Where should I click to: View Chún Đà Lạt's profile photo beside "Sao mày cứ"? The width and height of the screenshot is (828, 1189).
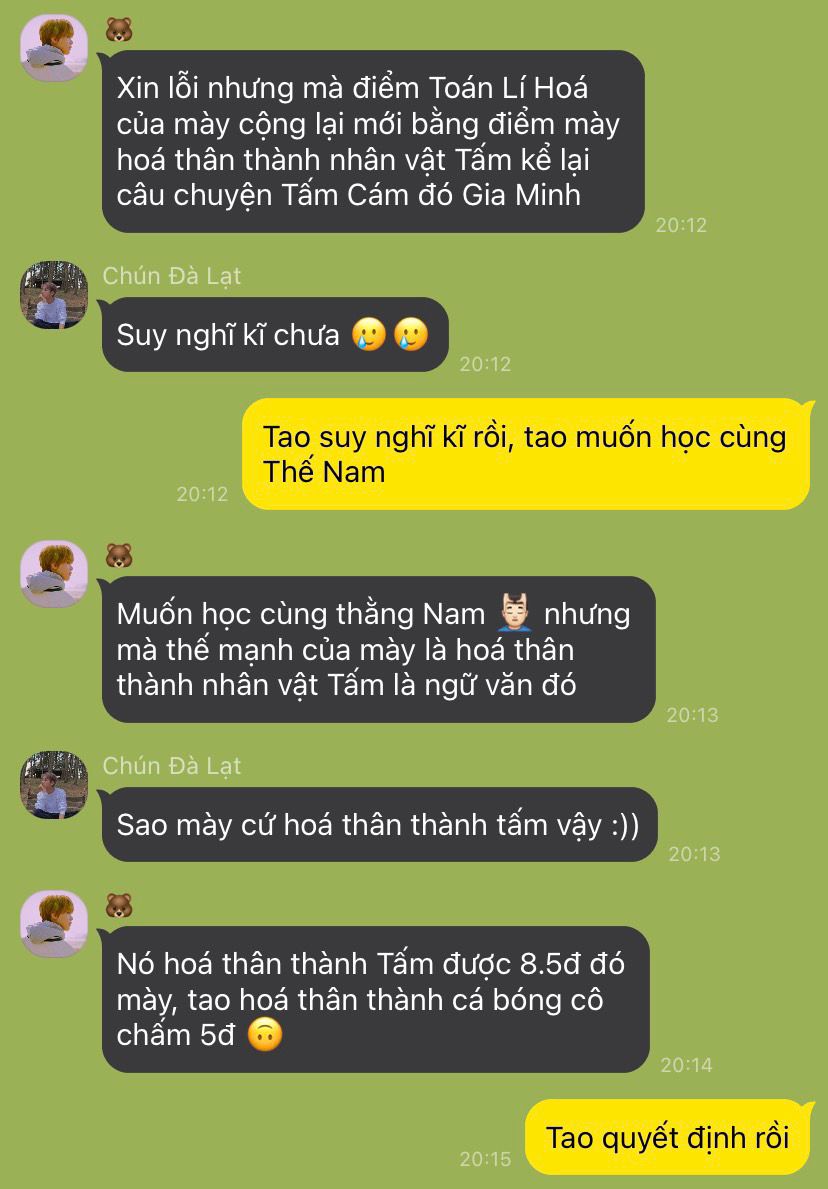click(54, 784)
